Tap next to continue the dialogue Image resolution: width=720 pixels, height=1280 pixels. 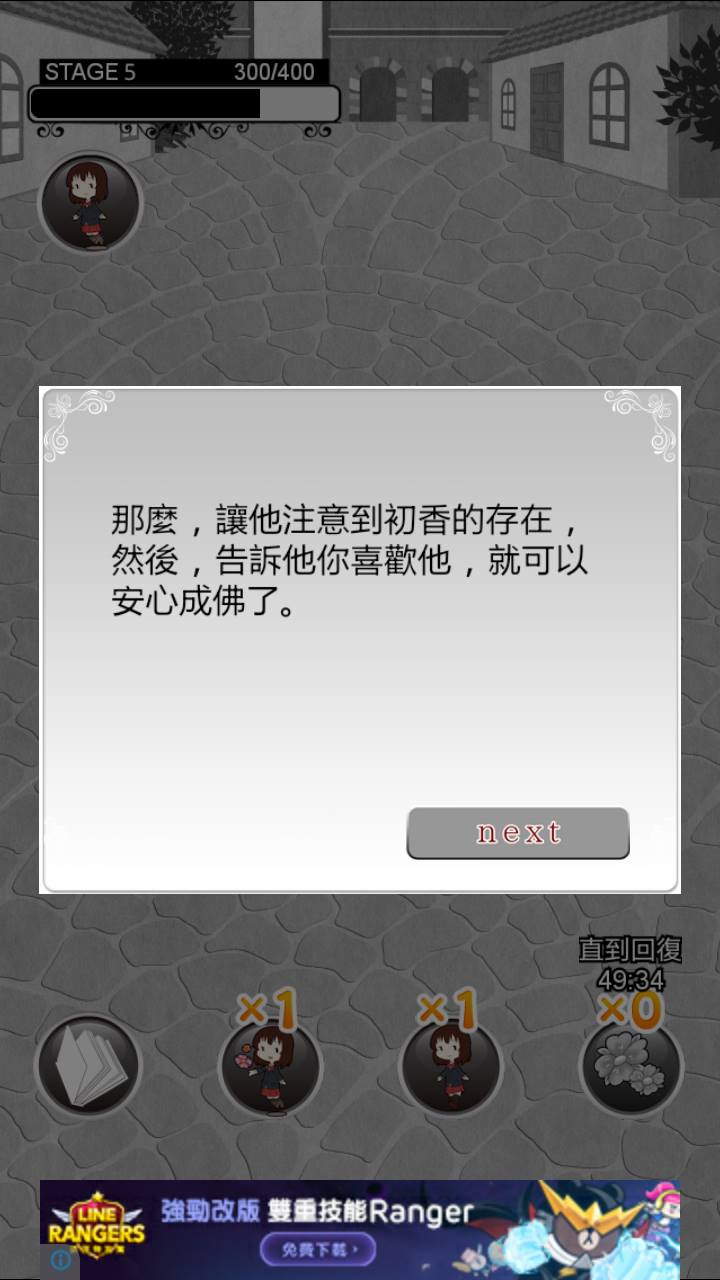pos(517,833)
